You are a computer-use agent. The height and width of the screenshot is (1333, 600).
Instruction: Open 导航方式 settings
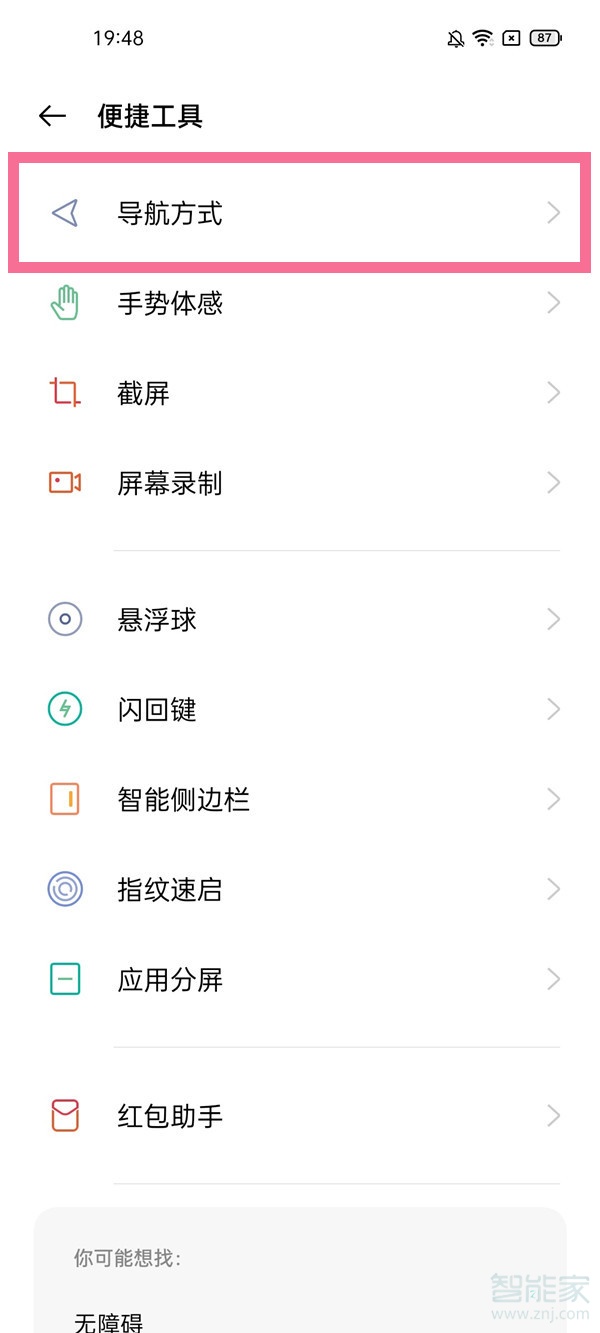coord(300,213)
